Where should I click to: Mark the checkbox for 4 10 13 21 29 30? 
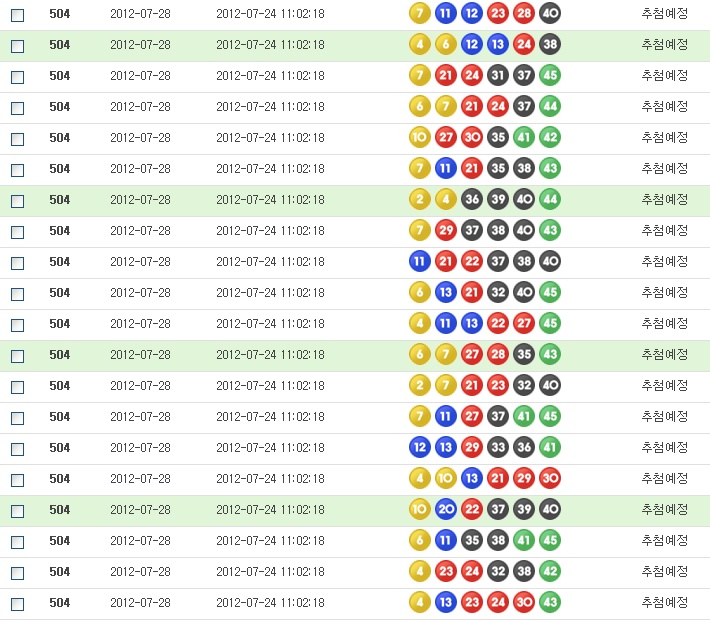17,480
